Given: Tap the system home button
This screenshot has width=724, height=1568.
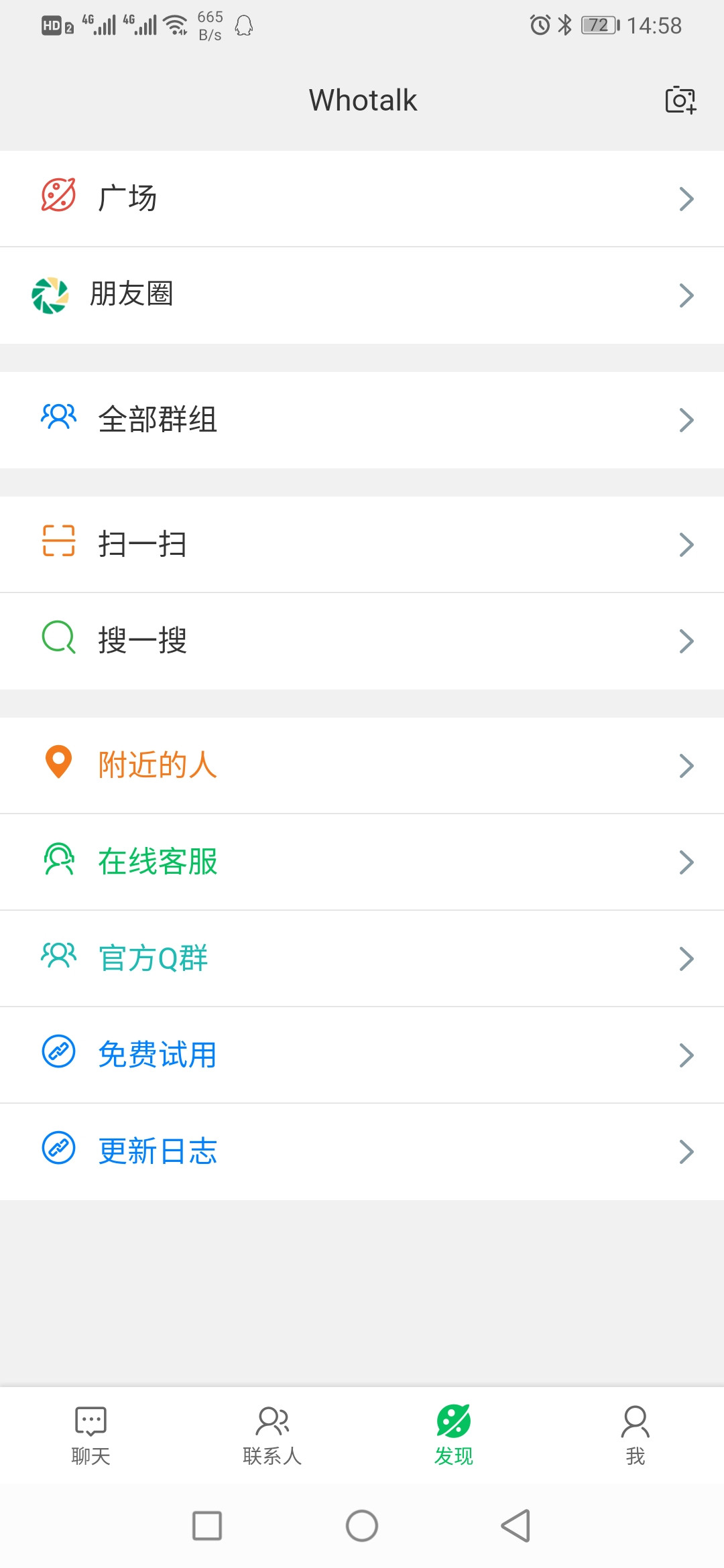Looking at the screenshot, I should click(362, 1526).
